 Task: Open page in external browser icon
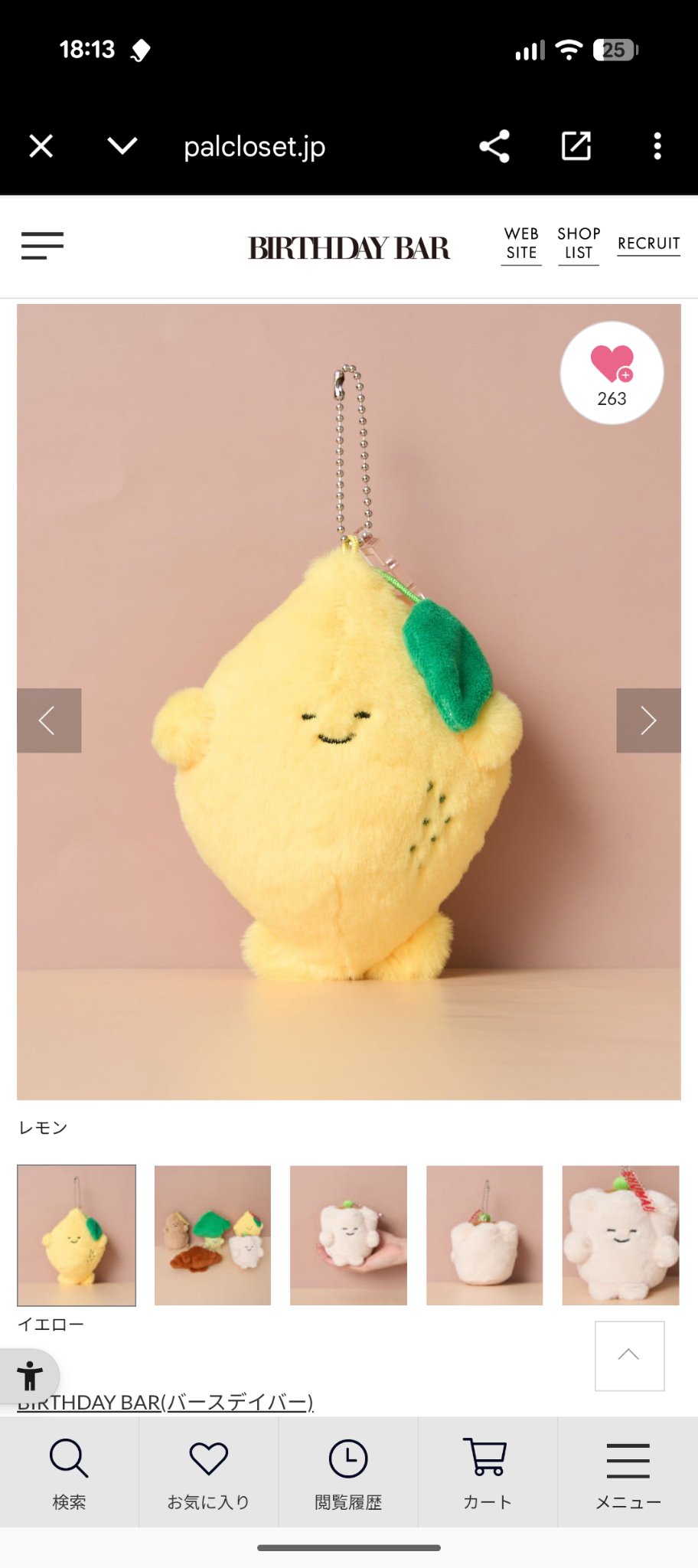(576, 145)
